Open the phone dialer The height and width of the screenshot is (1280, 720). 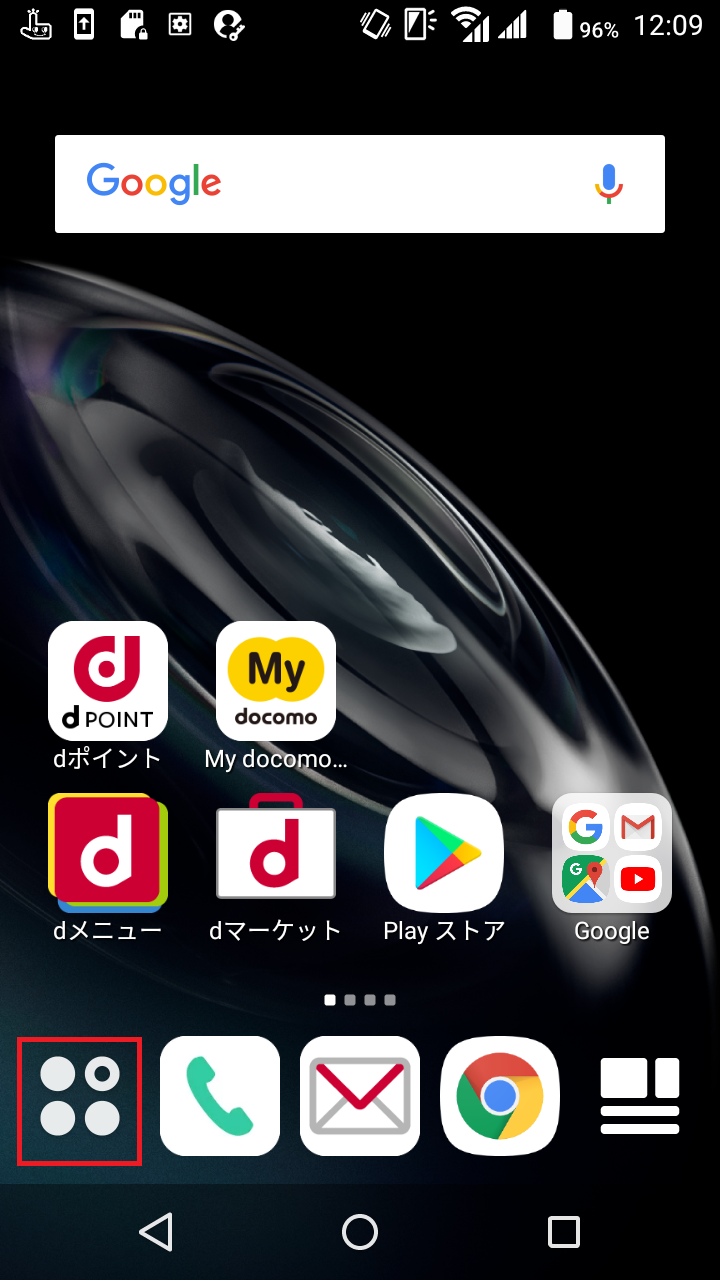(220, 1096)
